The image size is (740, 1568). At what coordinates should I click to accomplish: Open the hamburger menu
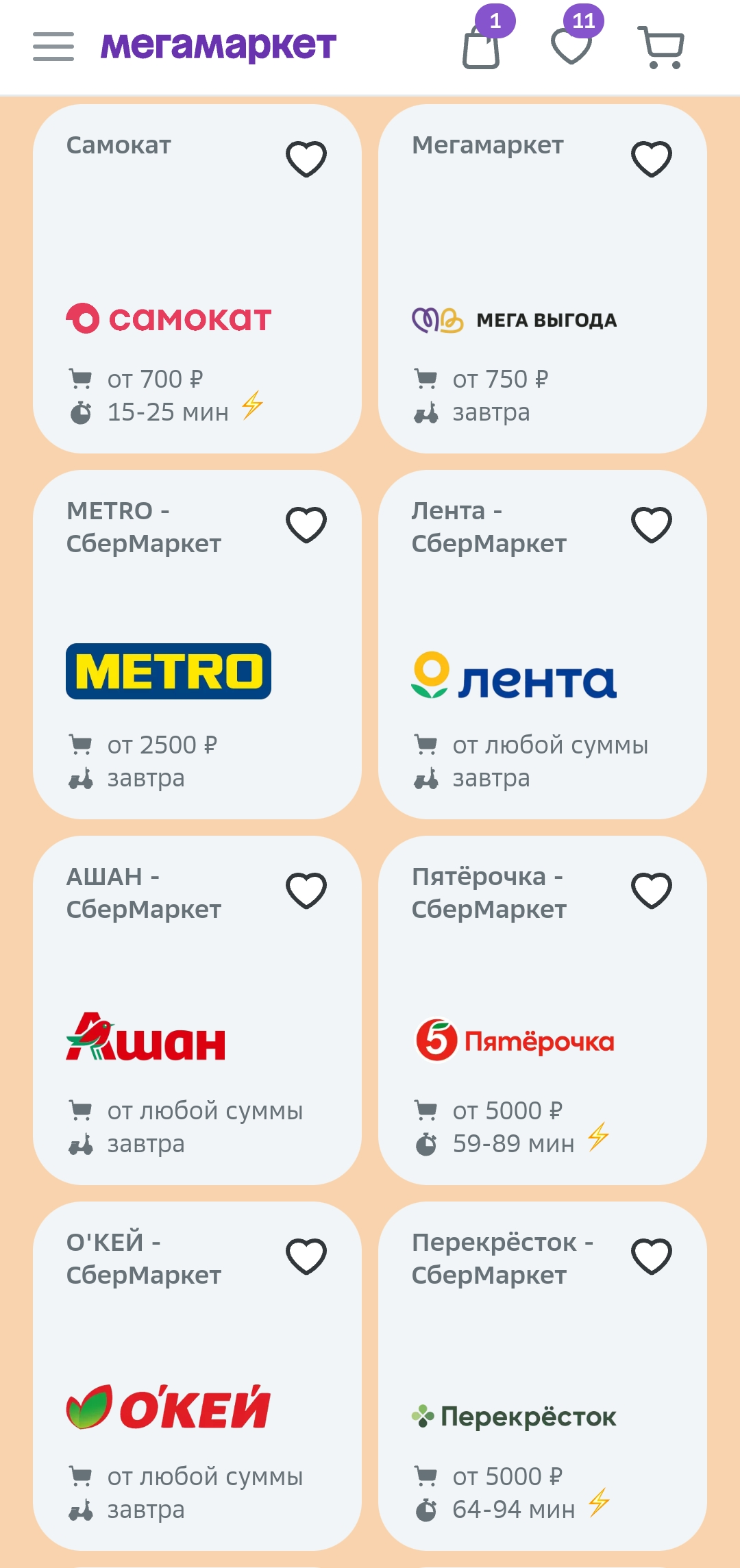(53, 47)
